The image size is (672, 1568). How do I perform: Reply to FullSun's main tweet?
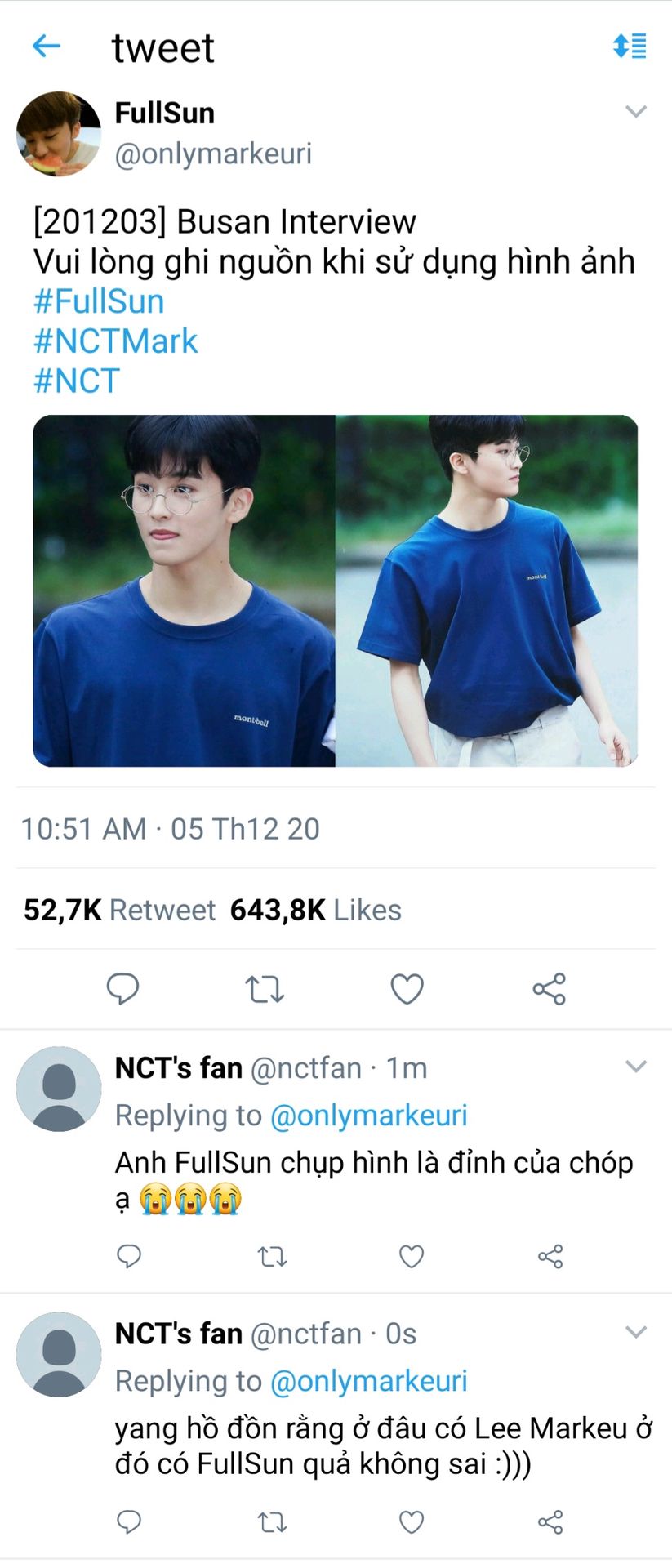coord(123,989)
